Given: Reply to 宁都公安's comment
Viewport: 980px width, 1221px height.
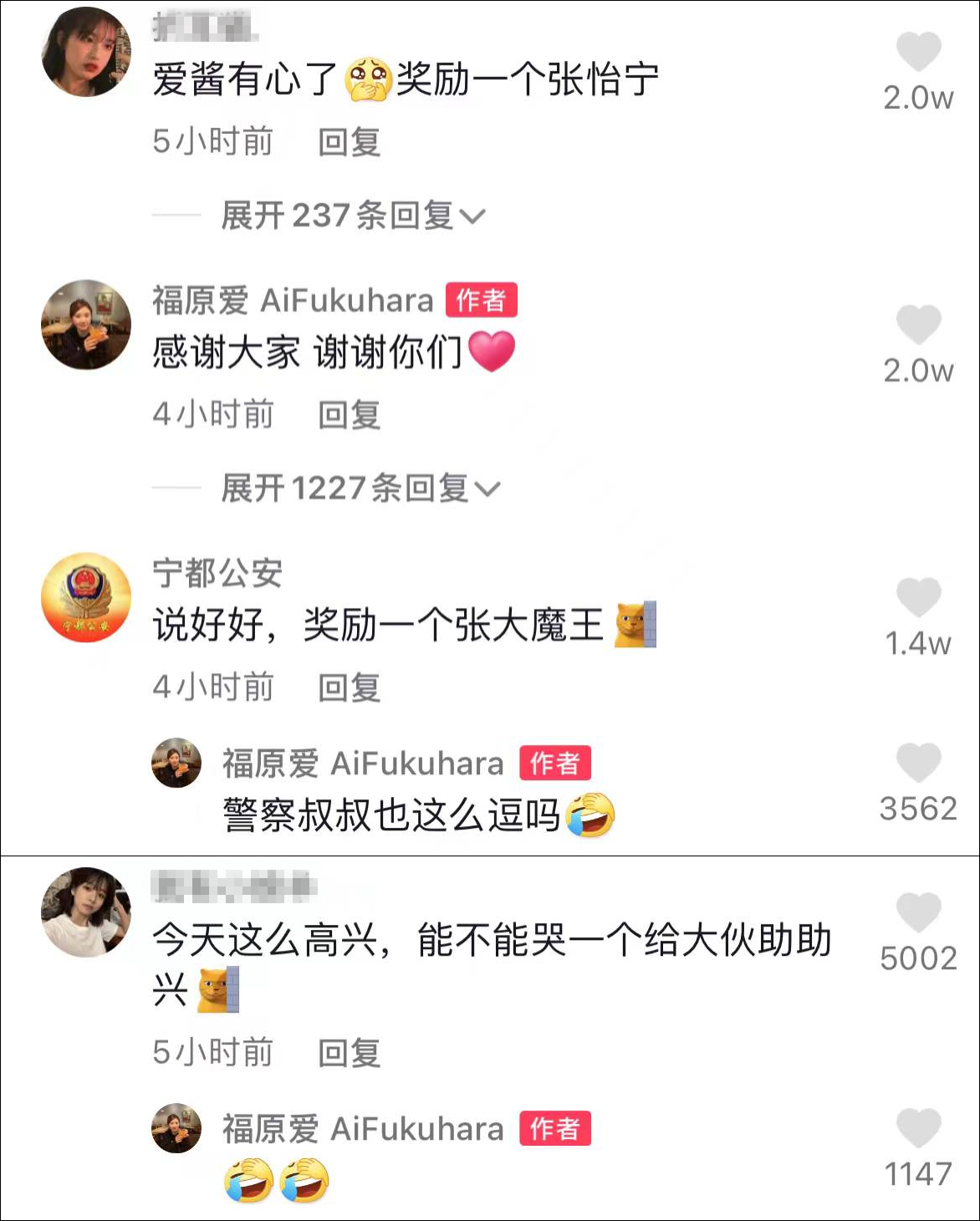Looking at the screenshot, I should (349, 689).
